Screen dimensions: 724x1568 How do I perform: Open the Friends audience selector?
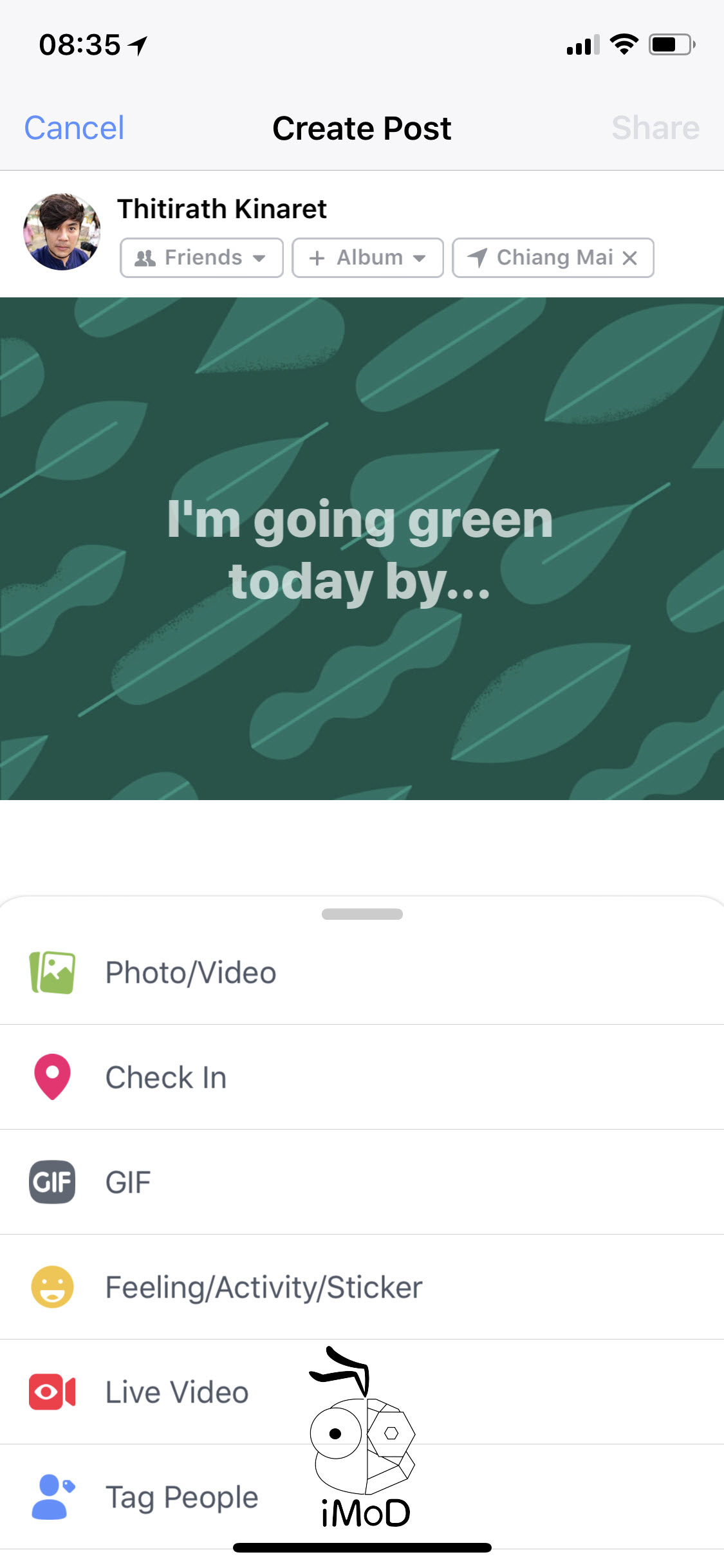pyautogui.click(x=201, y=257)
